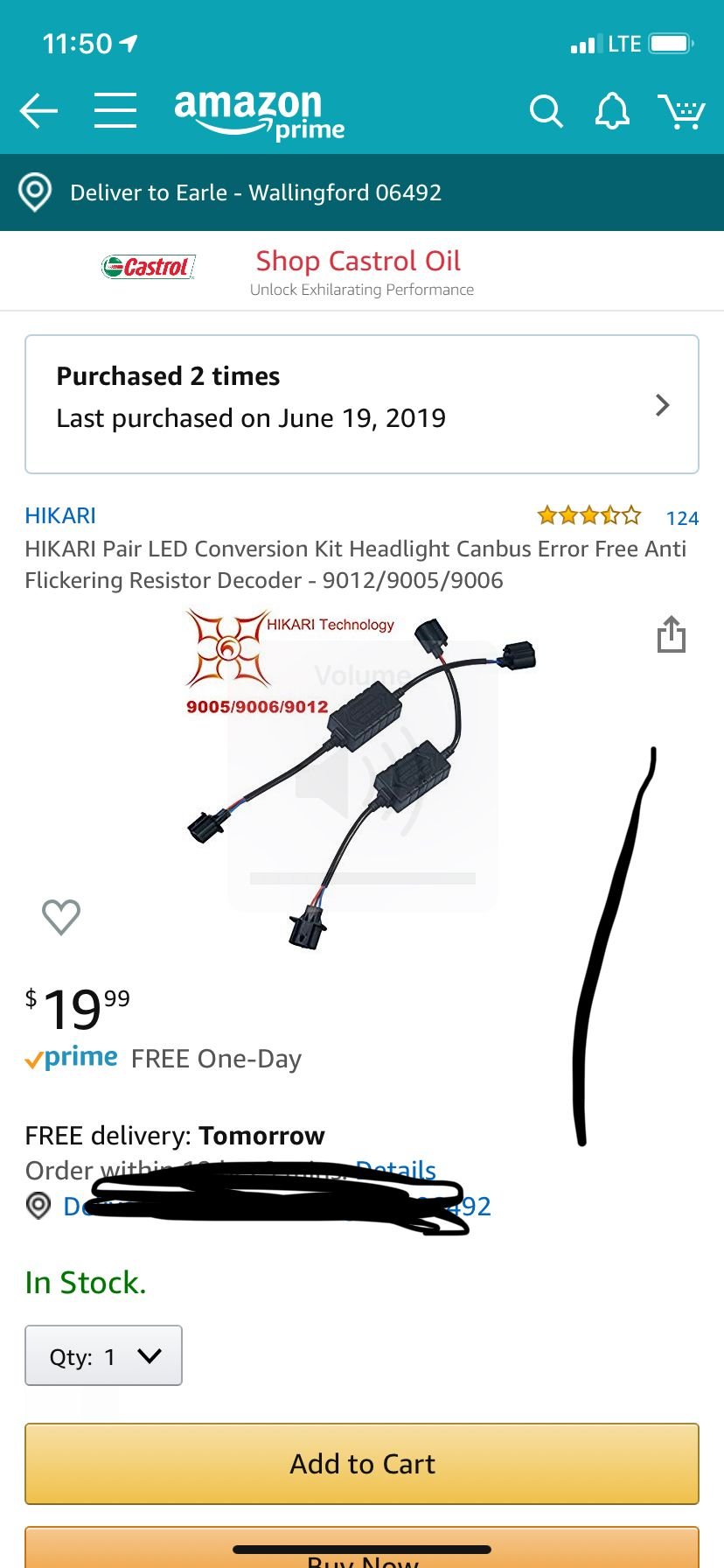724x1568 pixels.
Task: View the Purchased 2 times order details
Action: (362, 404)
